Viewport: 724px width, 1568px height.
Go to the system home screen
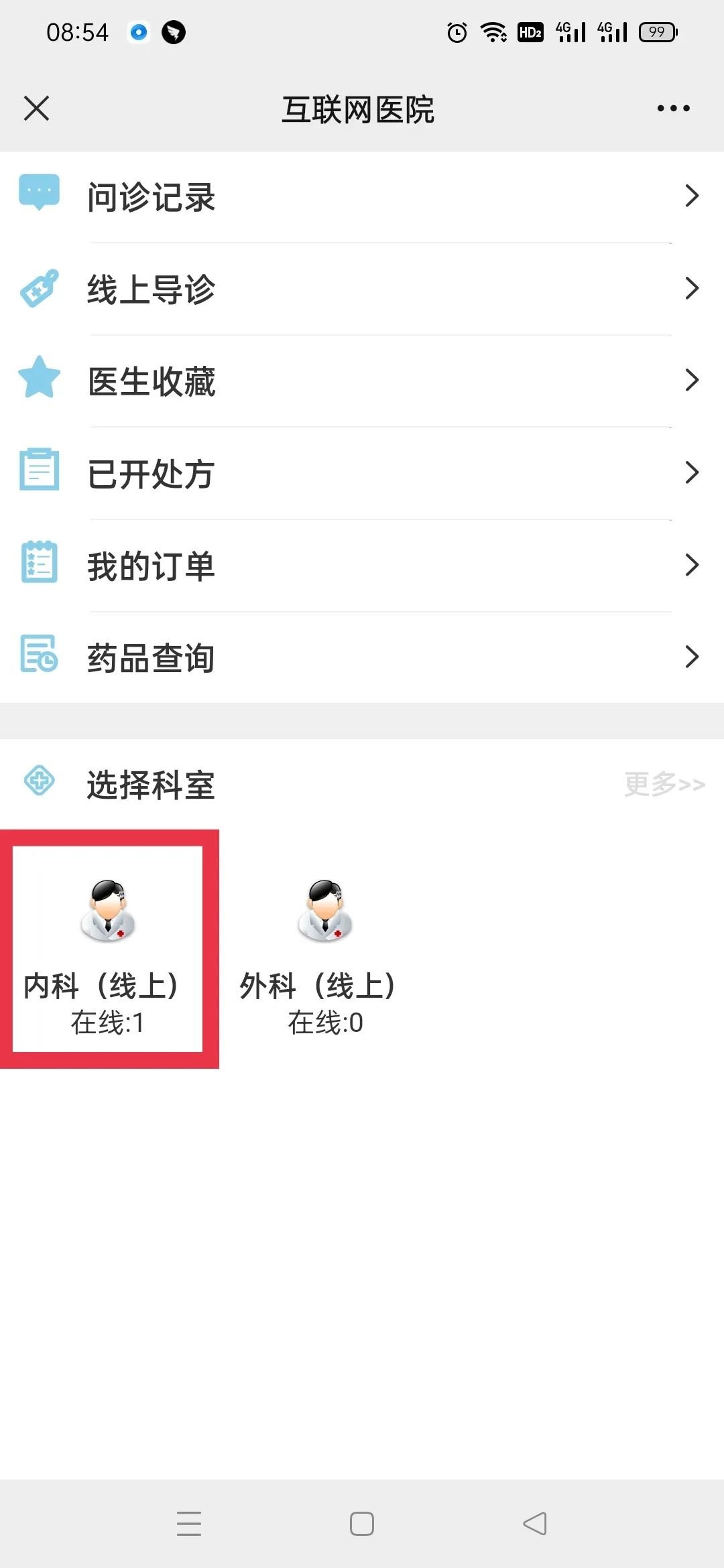[362, 1524]
